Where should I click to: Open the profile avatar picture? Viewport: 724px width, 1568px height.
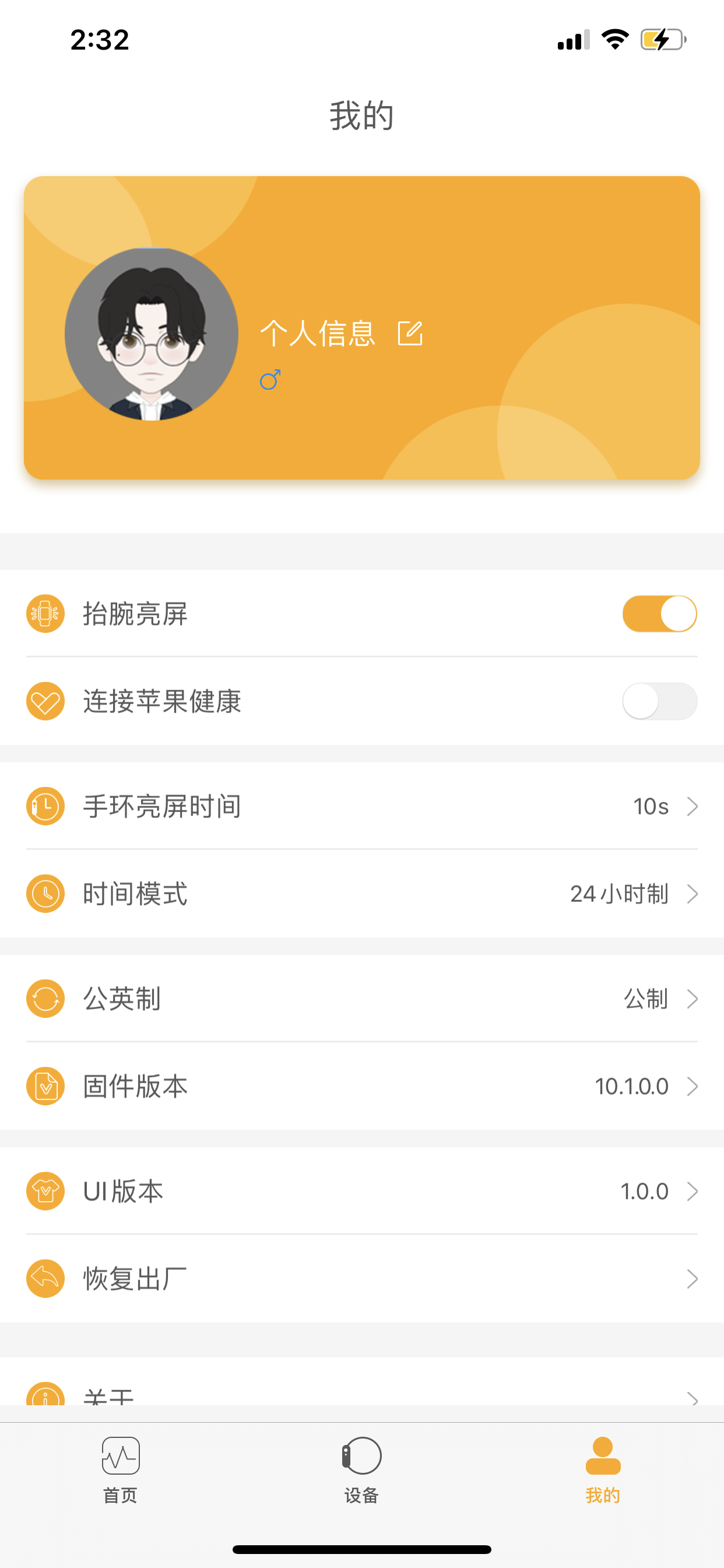point(152,334)
